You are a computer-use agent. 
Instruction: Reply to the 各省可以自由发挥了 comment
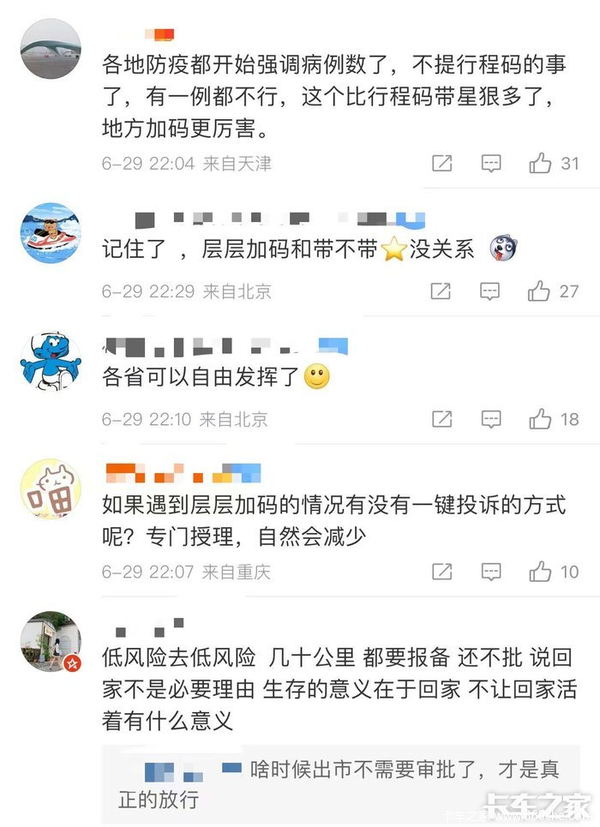coord(490,419)
